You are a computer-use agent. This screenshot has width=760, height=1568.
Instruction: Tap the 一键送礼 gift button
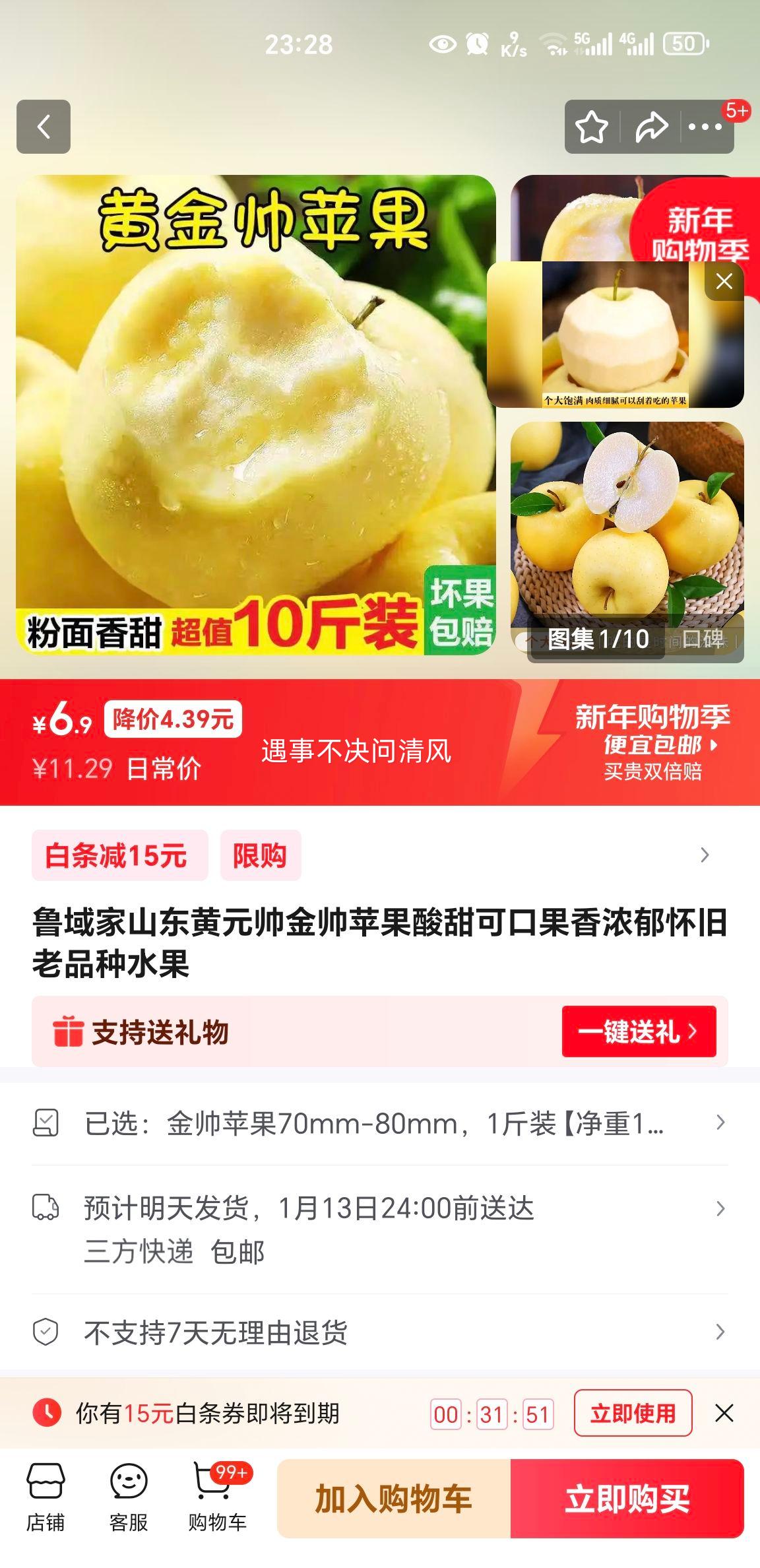tap(639, 1031)
